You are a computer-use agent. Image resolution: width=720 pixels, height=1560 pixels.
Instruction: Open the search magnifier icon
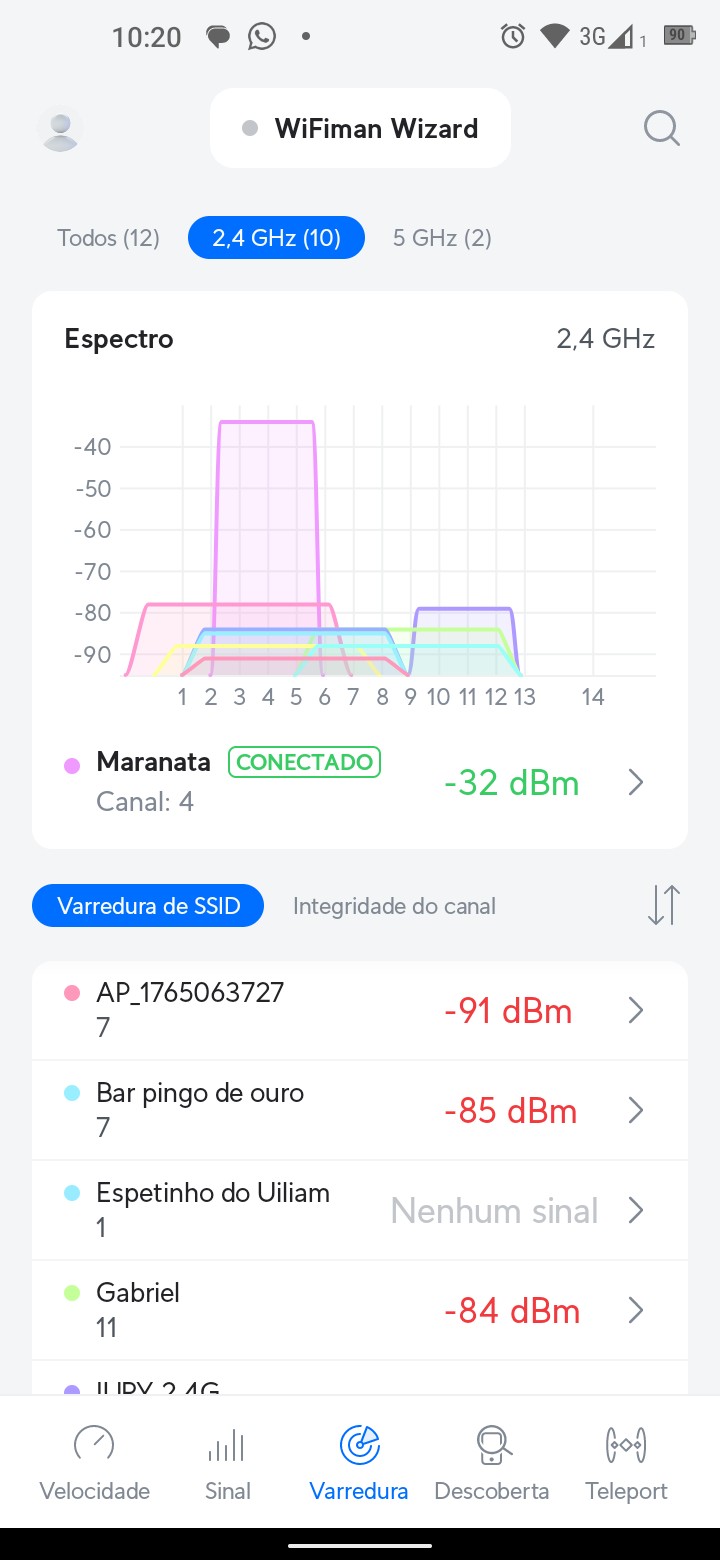(x=661, y=129)
